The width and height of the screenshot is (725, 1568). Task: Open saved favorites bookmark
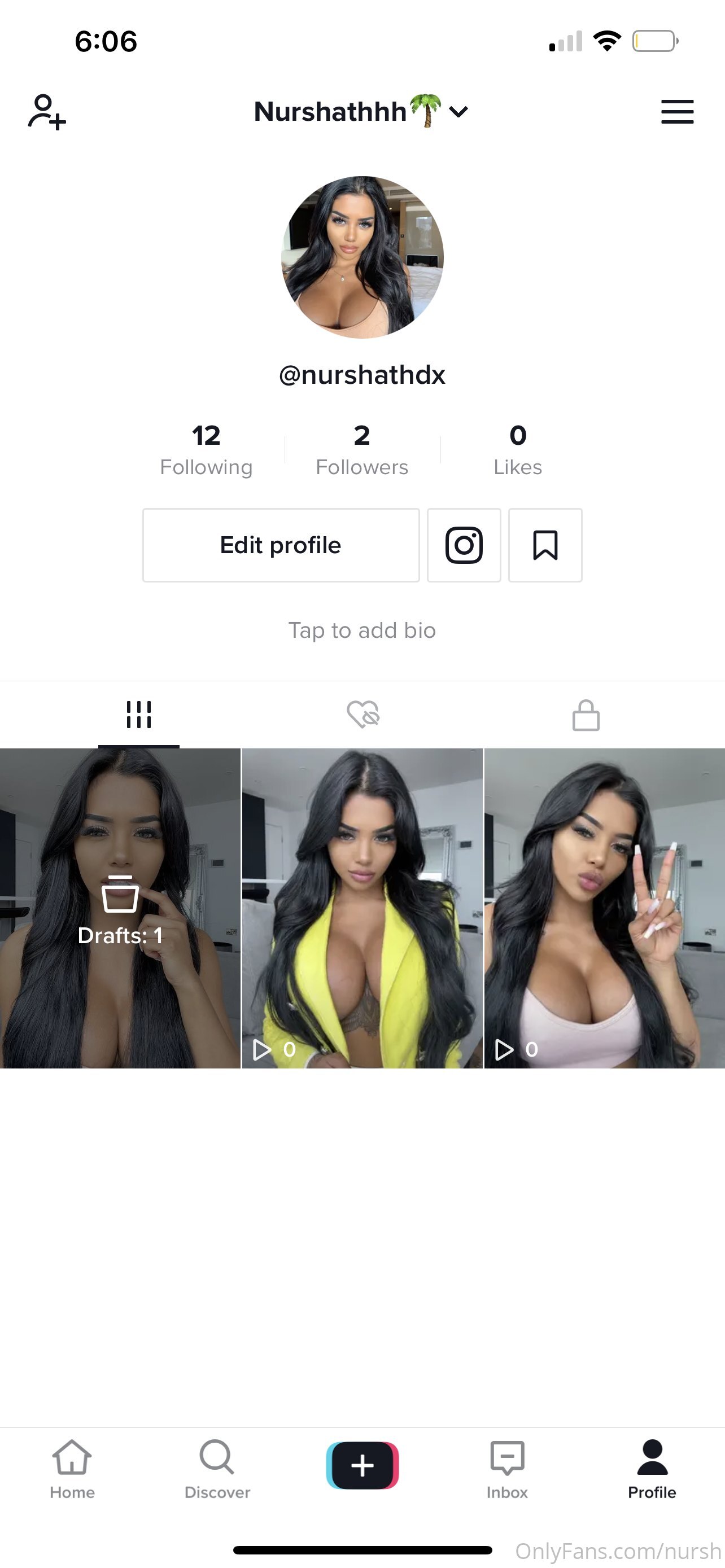[545, 545]
